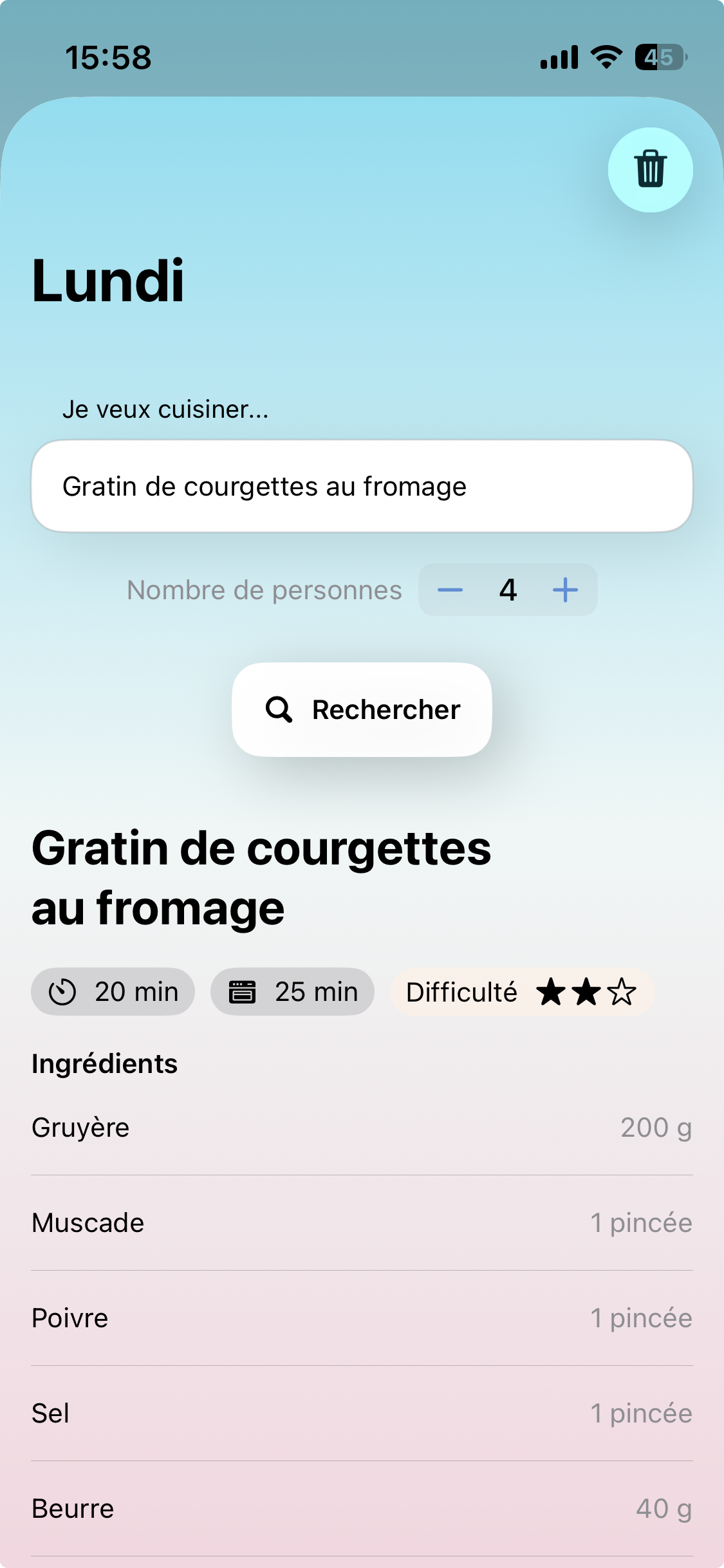Viewport: 724px width, 1568px height.
Task: Click the Lundi day title
Action: point(108,281)
